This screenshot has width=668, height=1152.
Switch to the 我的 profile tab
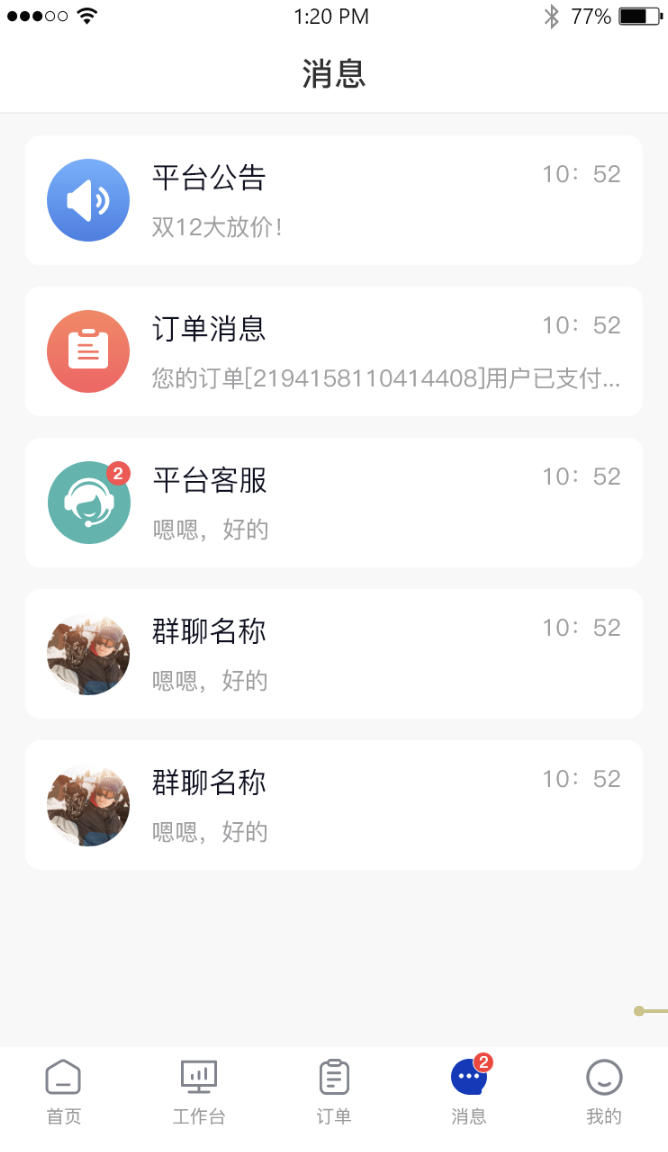[603, 1092]
